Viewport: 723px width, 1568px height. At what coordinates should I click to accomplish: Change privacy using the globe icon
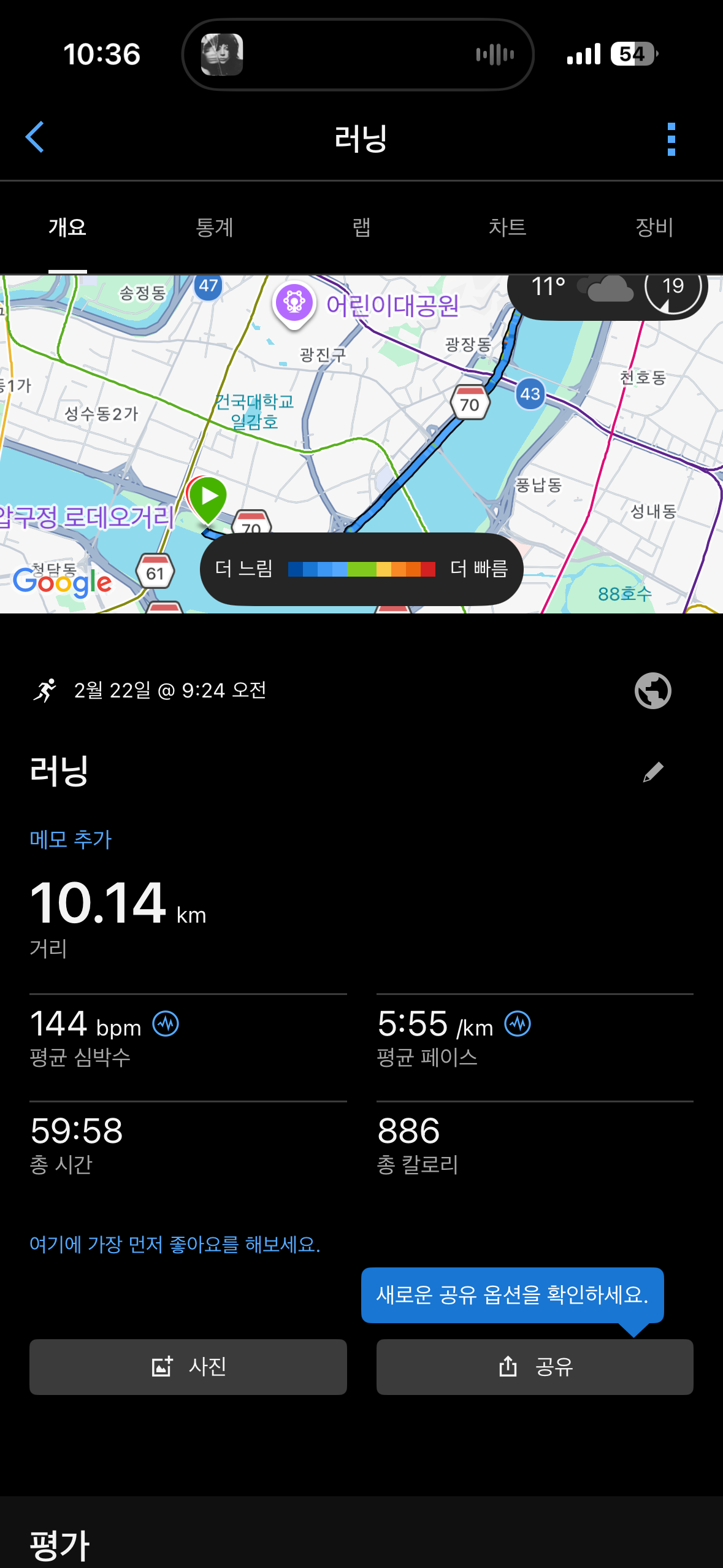click(652, 691)
